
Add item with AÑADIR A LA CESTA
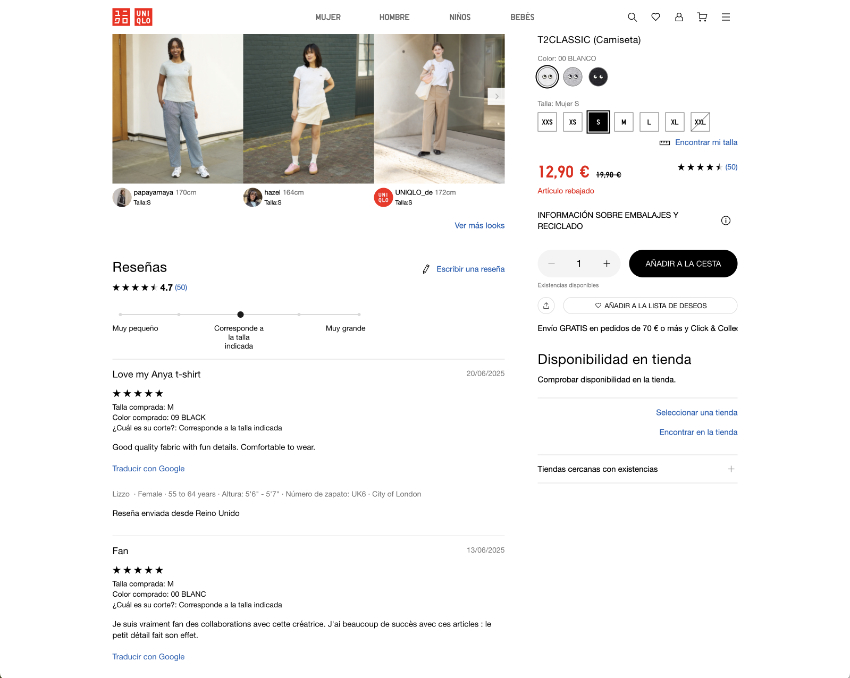[x=683, y=263]
